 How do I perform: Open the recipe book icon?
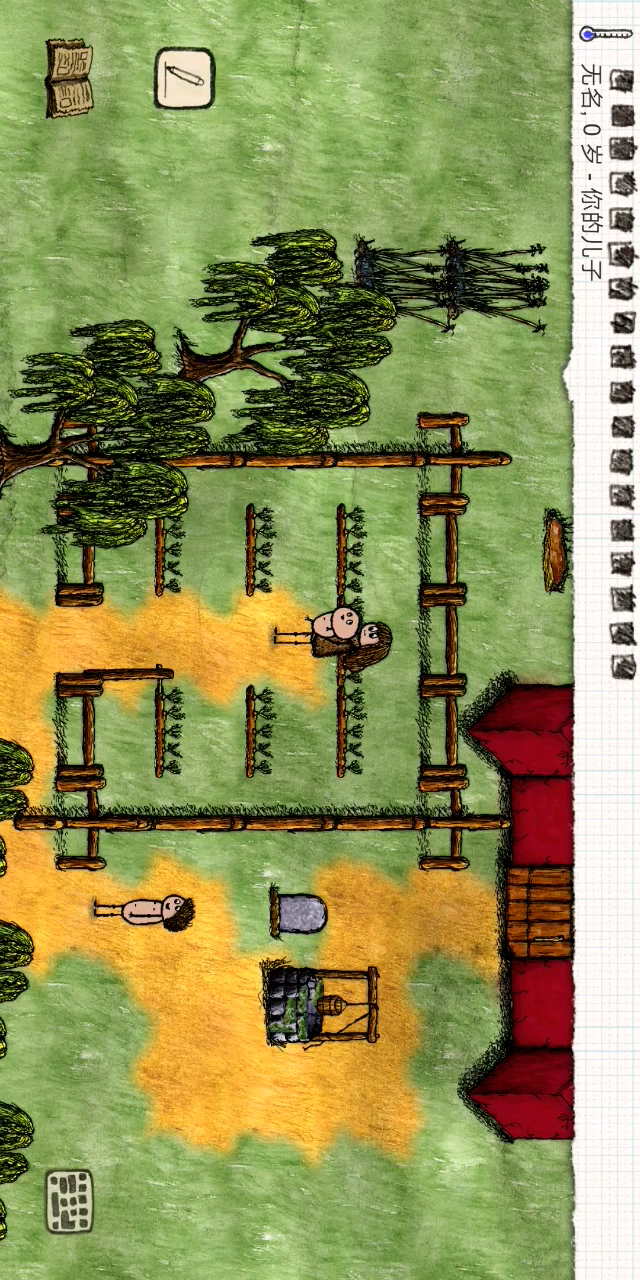point(69,77)
